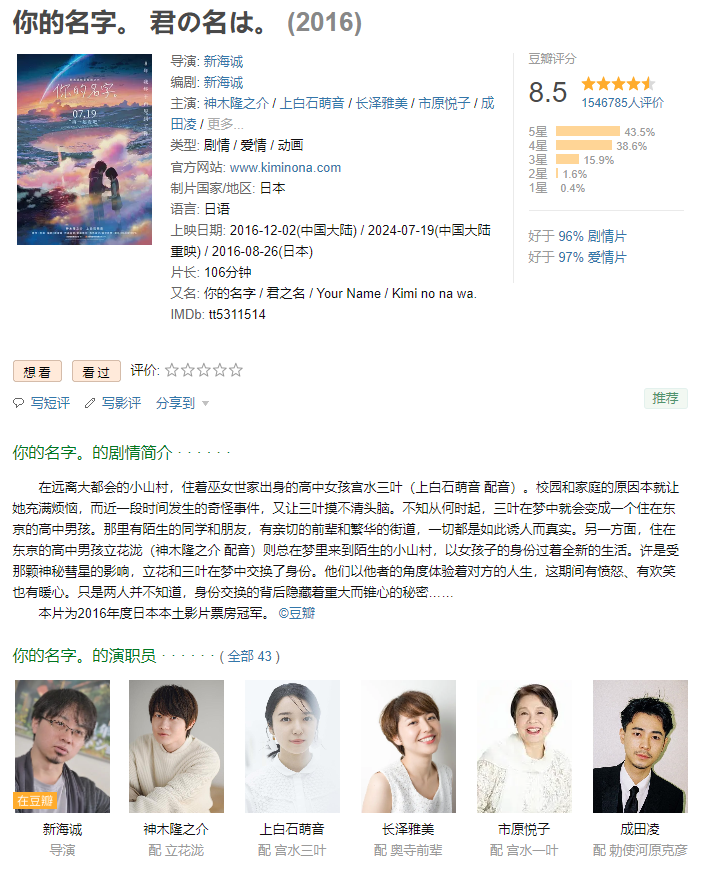Viewport: 711px width, 870px height.
Task: Open actor 神木隆之介 in the cast line
Action: [235, 103]
